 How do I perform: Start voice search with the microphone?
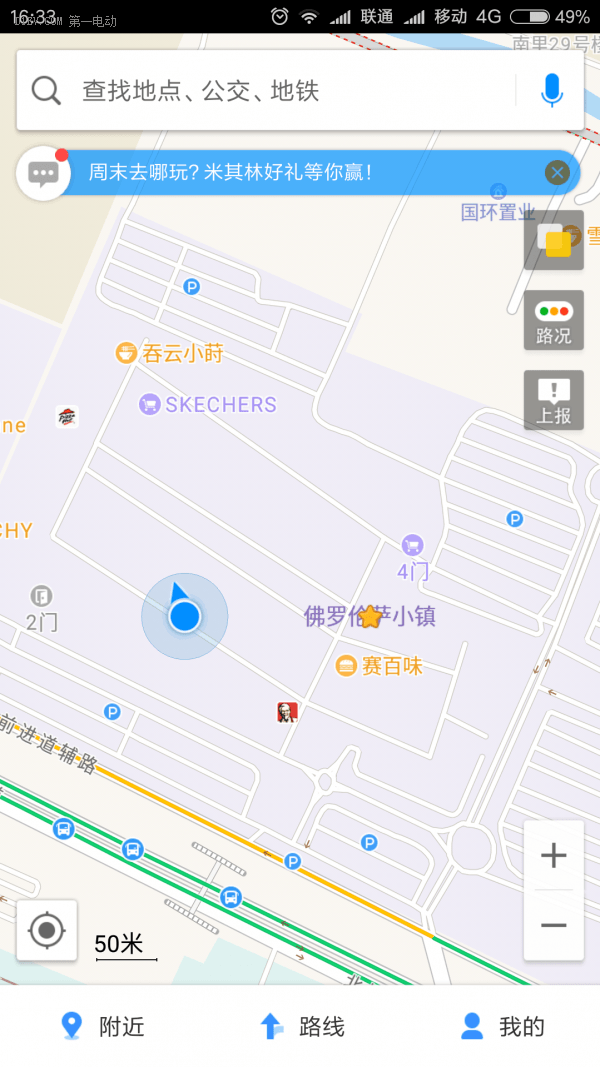pyautogui.click(x=552, y=91)
